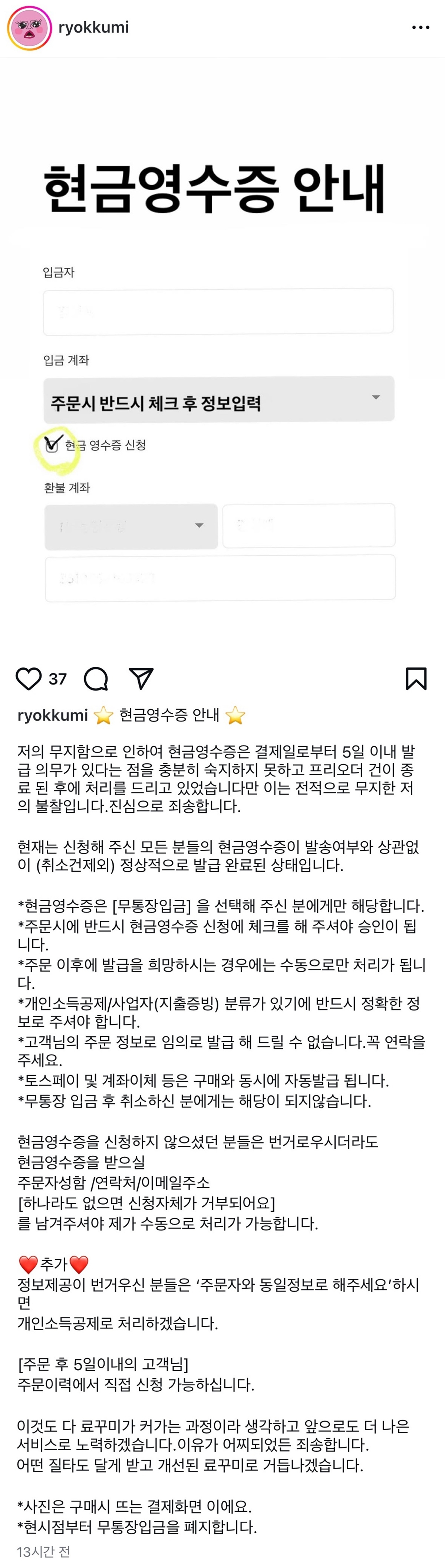The width and height of the screenshot is (445, 1568).
Task: Like this post with the heart icon
Action: click(29, 679)
